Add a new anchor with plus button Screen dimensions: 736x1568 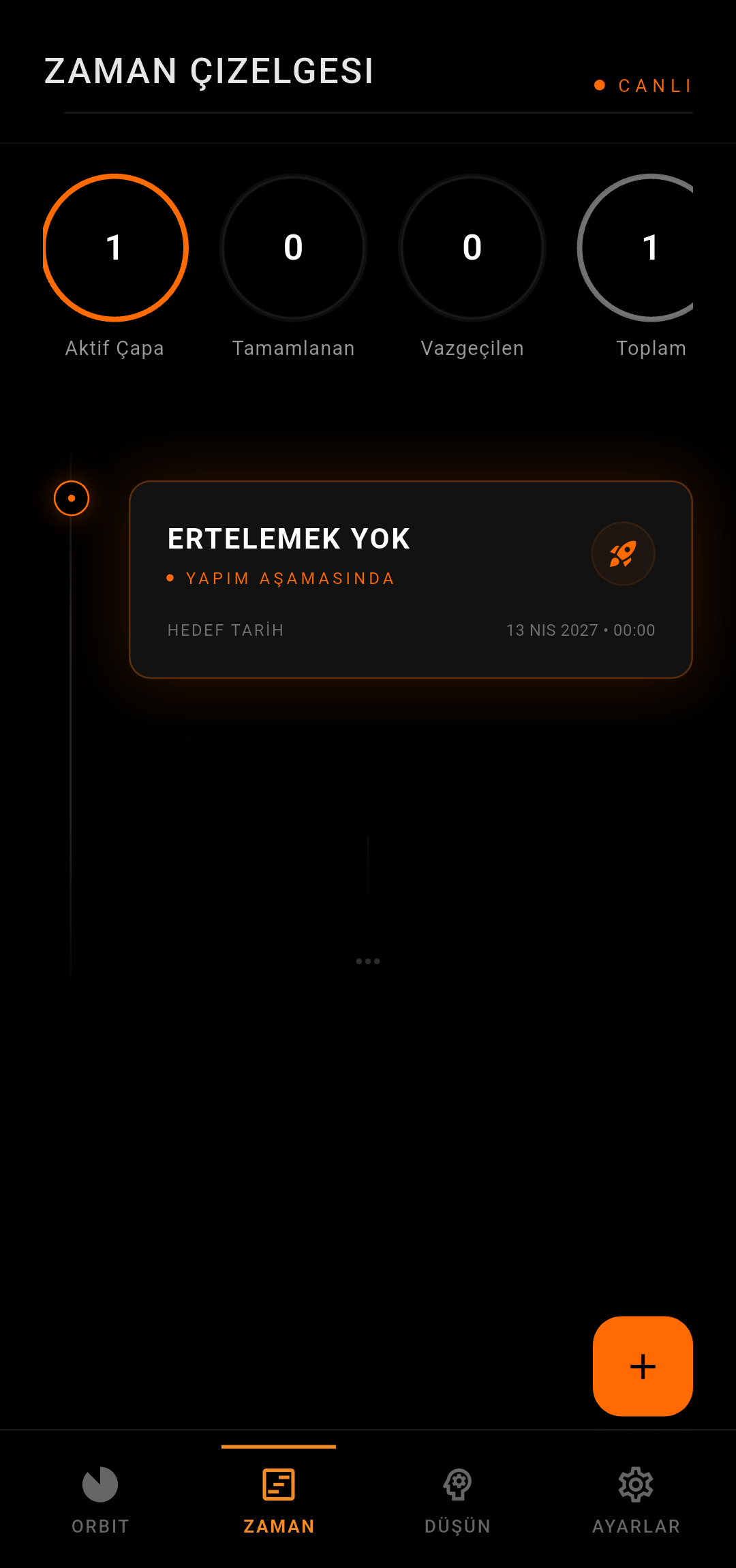click(x=643, y=1366)
